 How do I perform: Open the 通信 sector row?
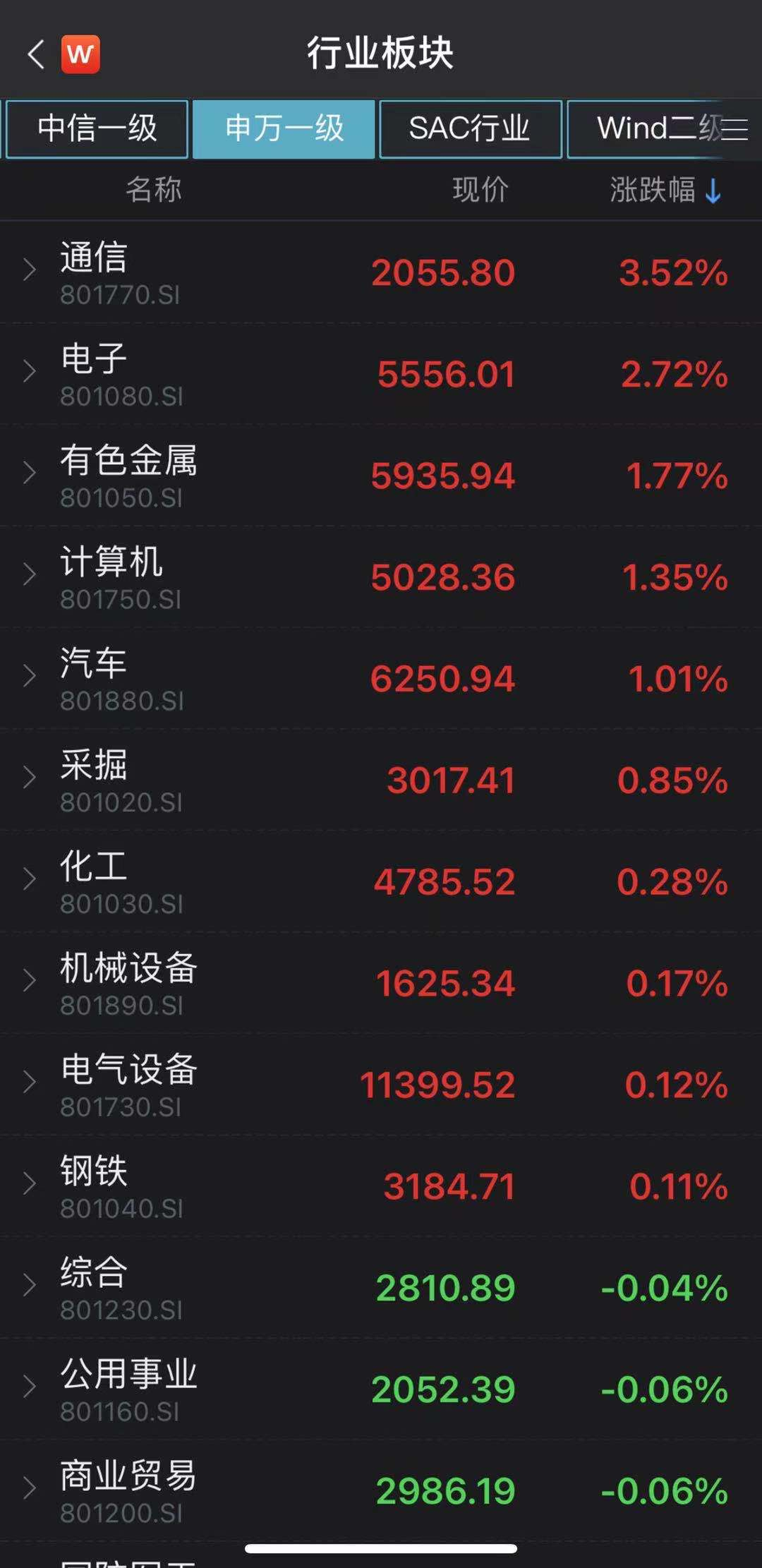381,273
